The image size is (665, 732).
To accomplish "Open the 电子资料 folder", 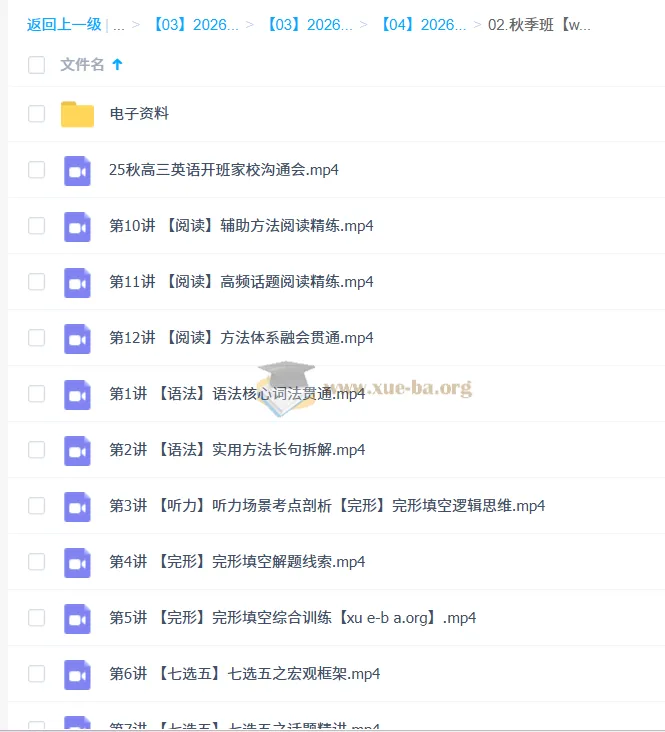I will tap(139, 114).
